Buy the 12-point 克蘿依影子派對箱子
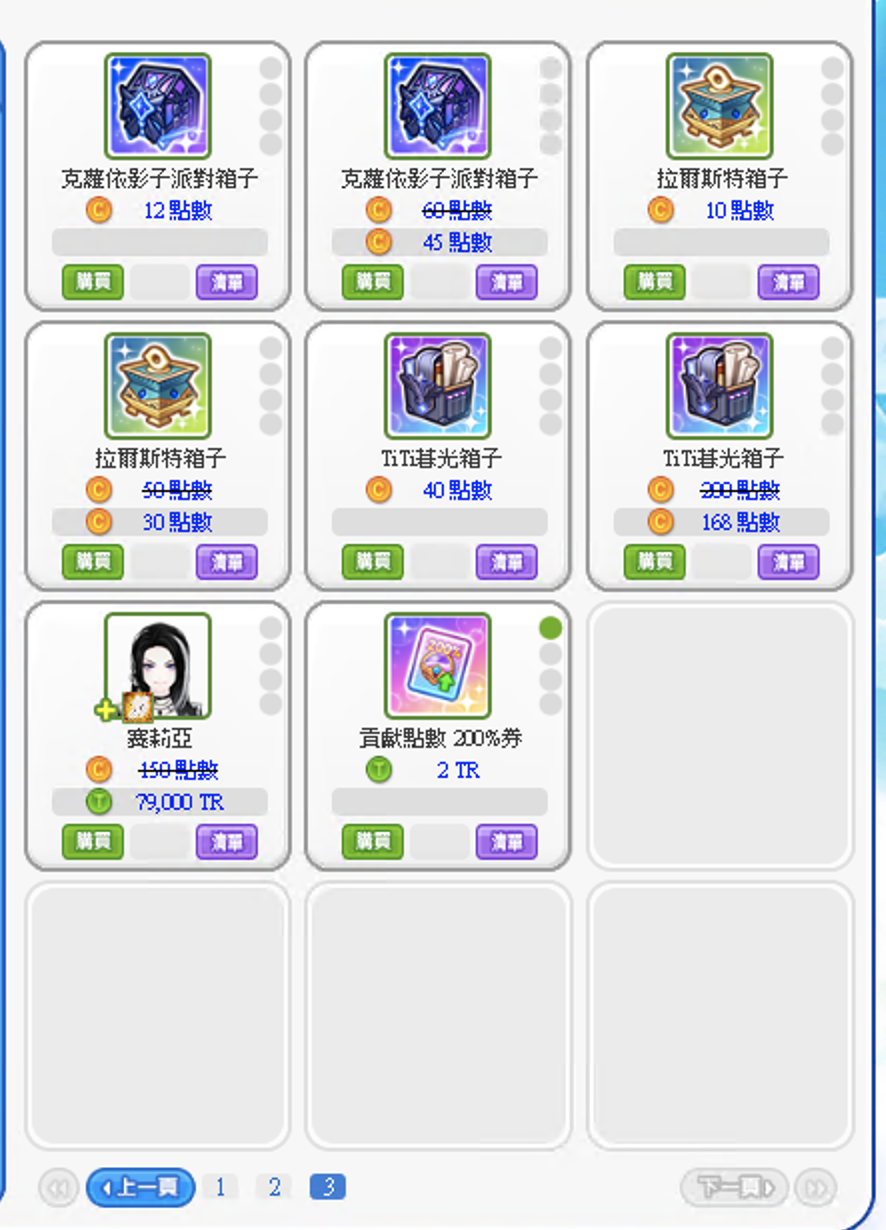This screenshot has width=886, height=1230. point(93,282)
